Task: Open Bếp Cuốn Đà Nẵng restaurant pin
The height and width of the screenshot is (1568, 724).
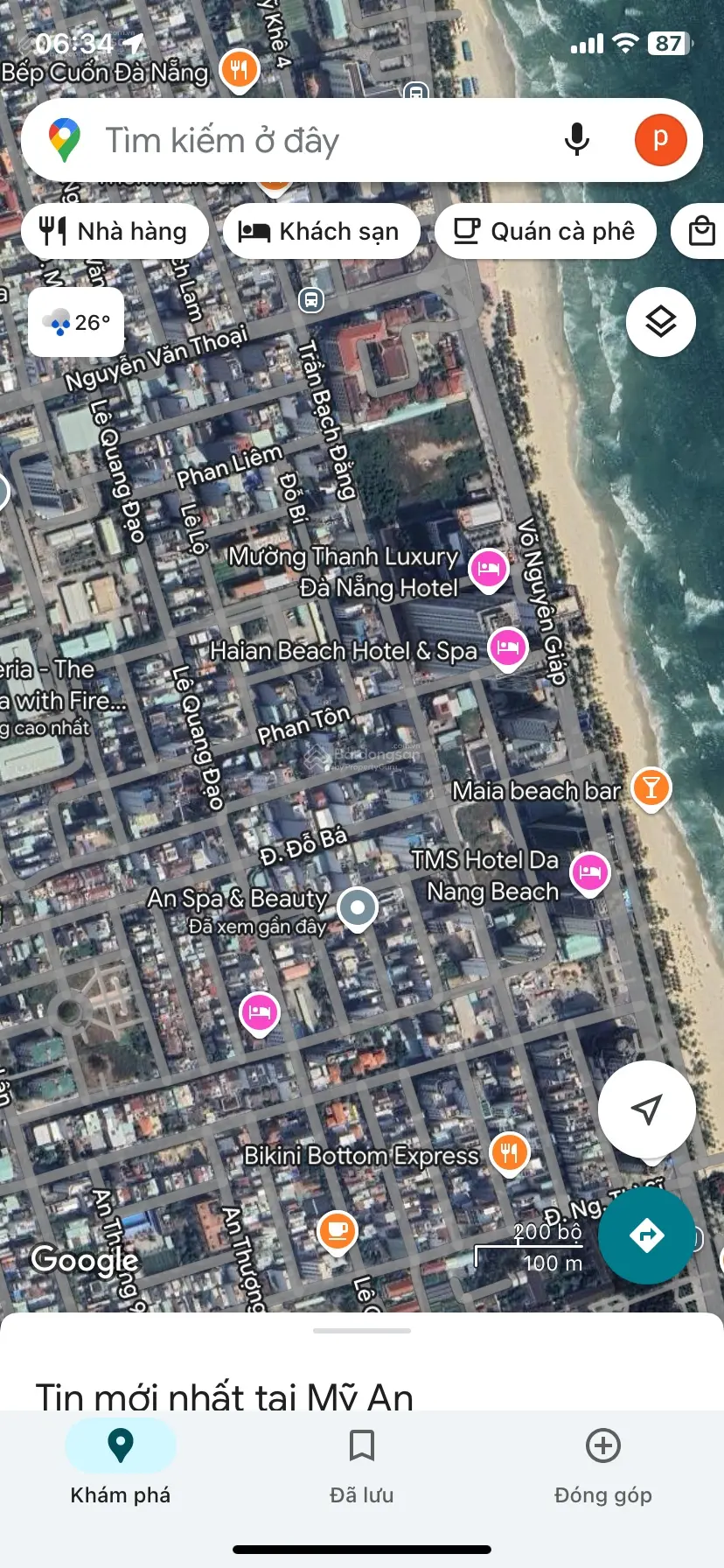Action: (x=239, y=69)
